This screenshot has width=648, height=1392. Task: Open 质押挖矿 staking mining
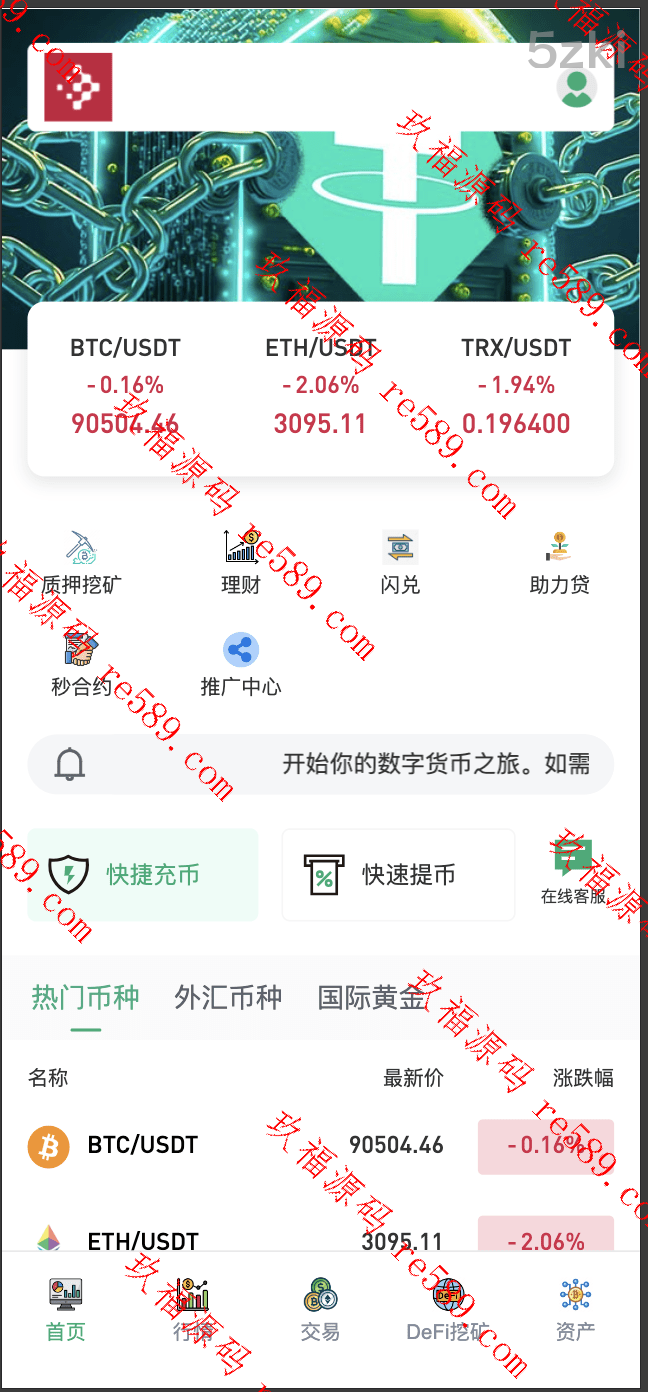[x=81, y=563]
